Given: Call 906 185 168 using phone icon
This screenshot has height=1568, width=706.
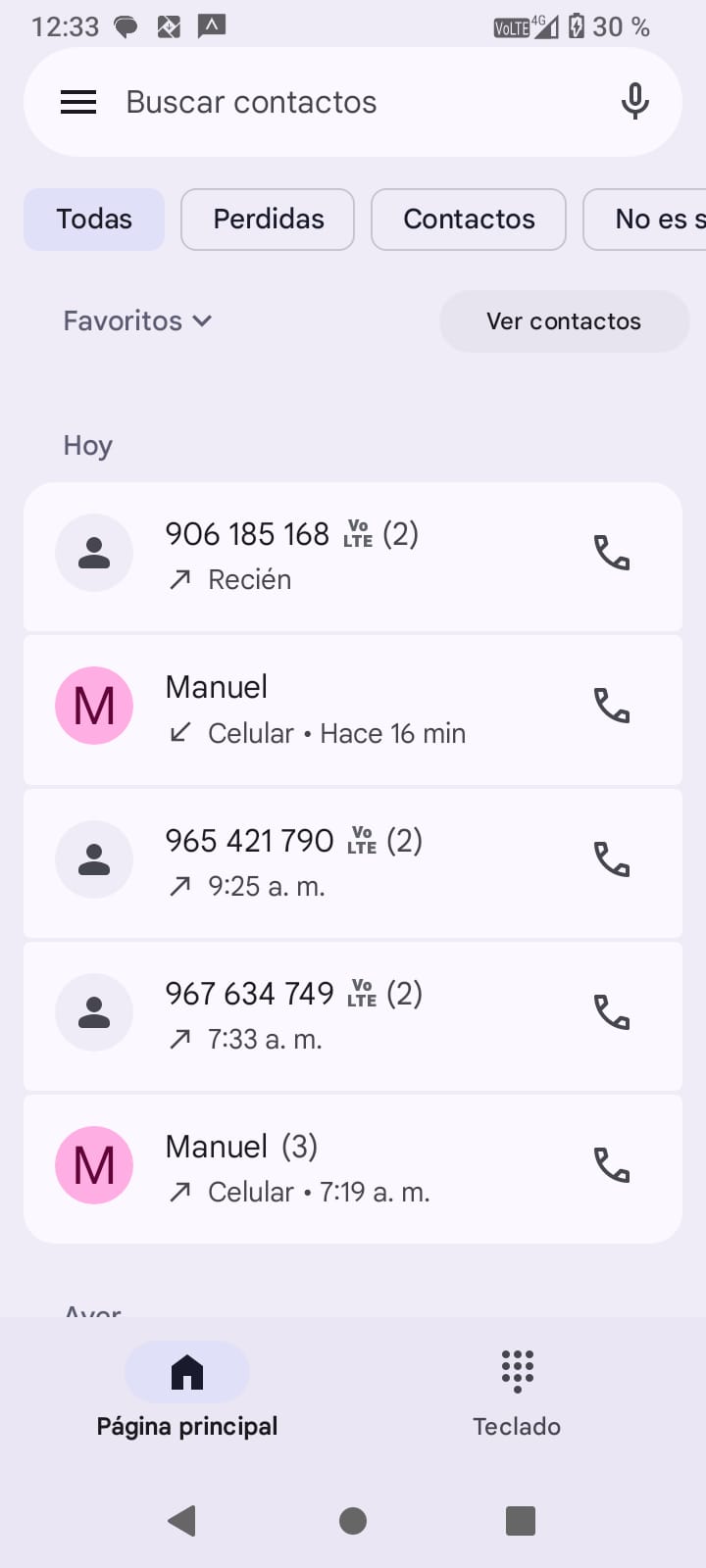Looking at the screenshot, I should coord(612,554).
